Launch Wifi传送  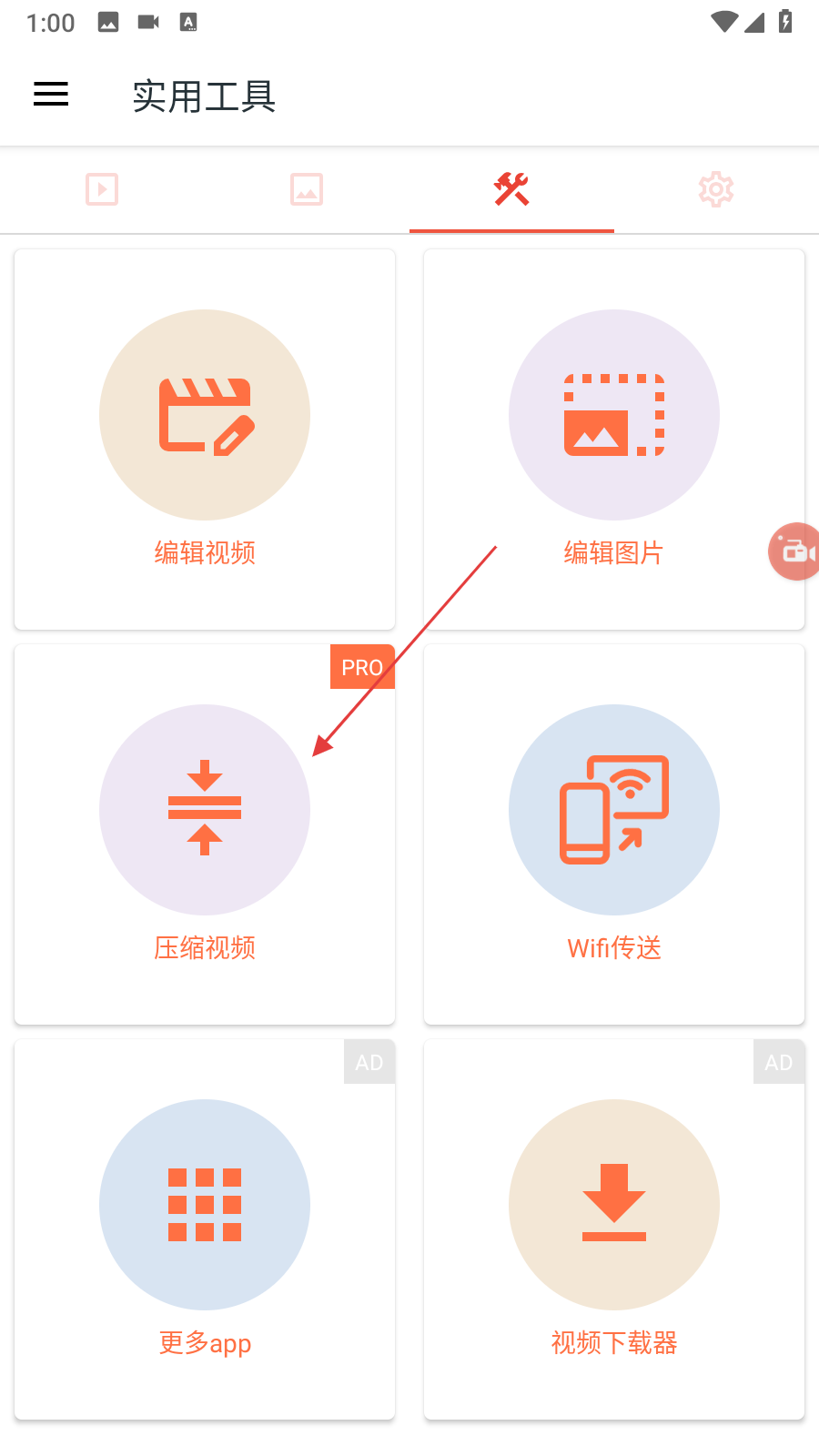pyautogui.click(x=614, y=834)
